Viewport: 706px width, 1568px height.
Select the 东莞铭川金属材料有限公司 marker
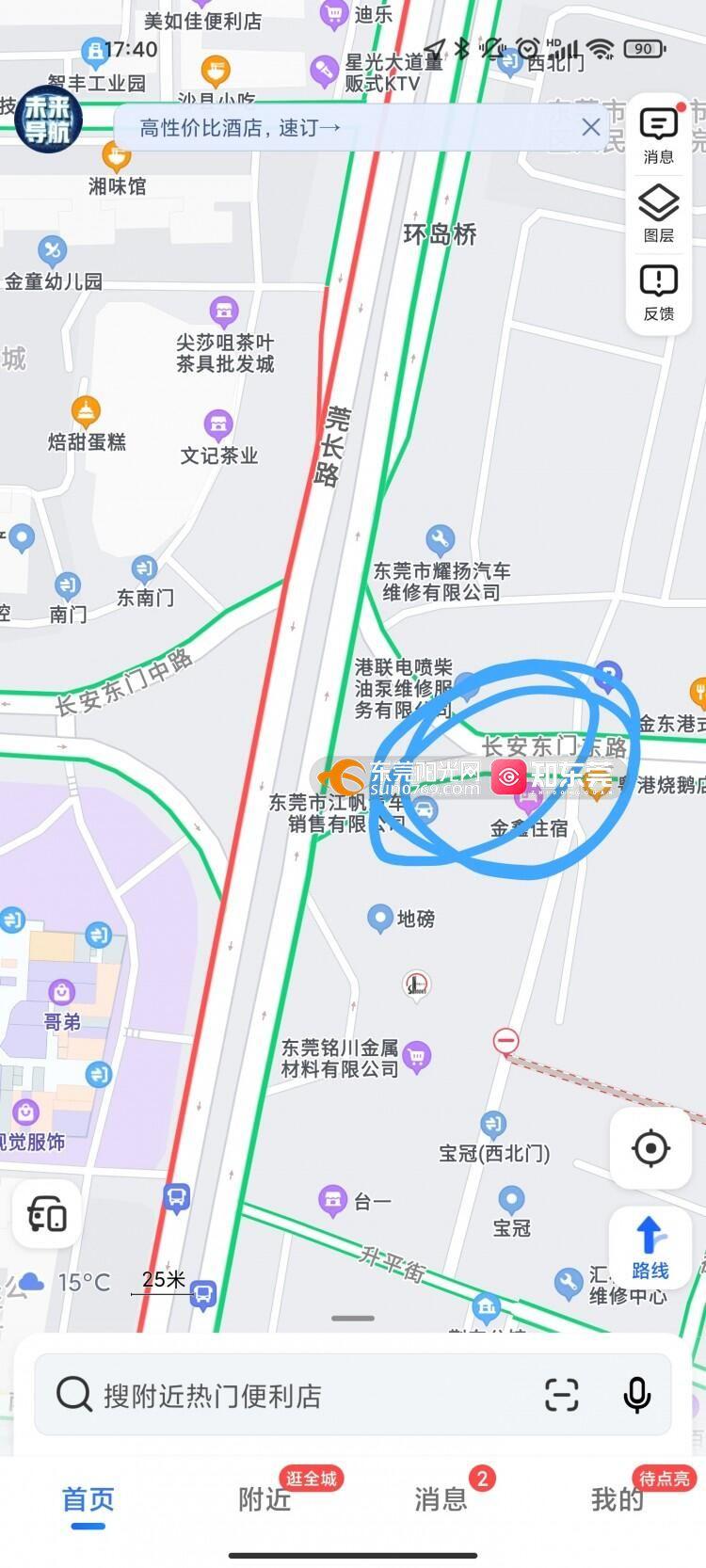coord(417,1056)
